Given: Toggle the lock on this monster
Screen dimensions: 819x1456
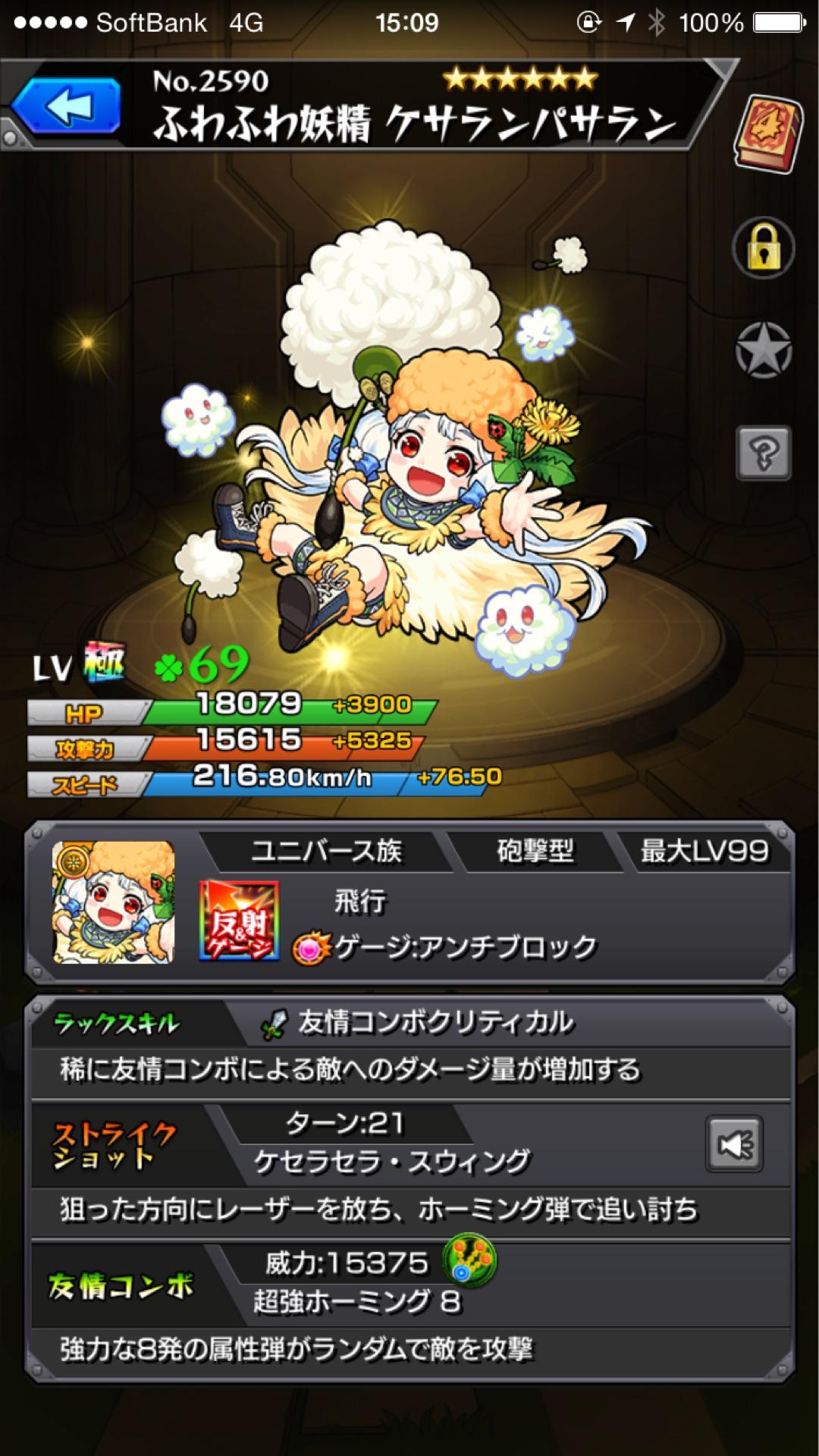Looking at the screenshot, I should [x=764, y=249].
